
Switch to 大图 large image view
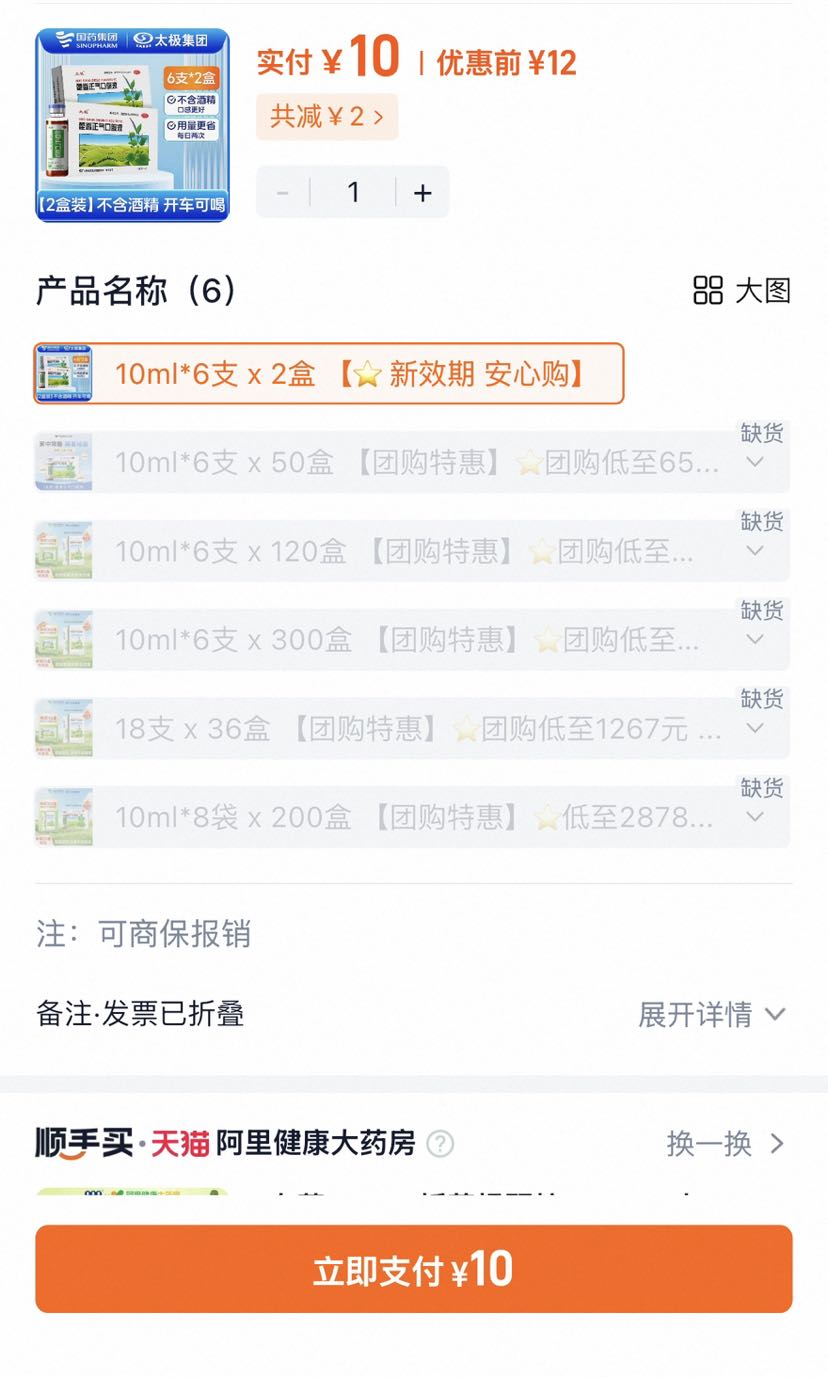pos(742,291)
